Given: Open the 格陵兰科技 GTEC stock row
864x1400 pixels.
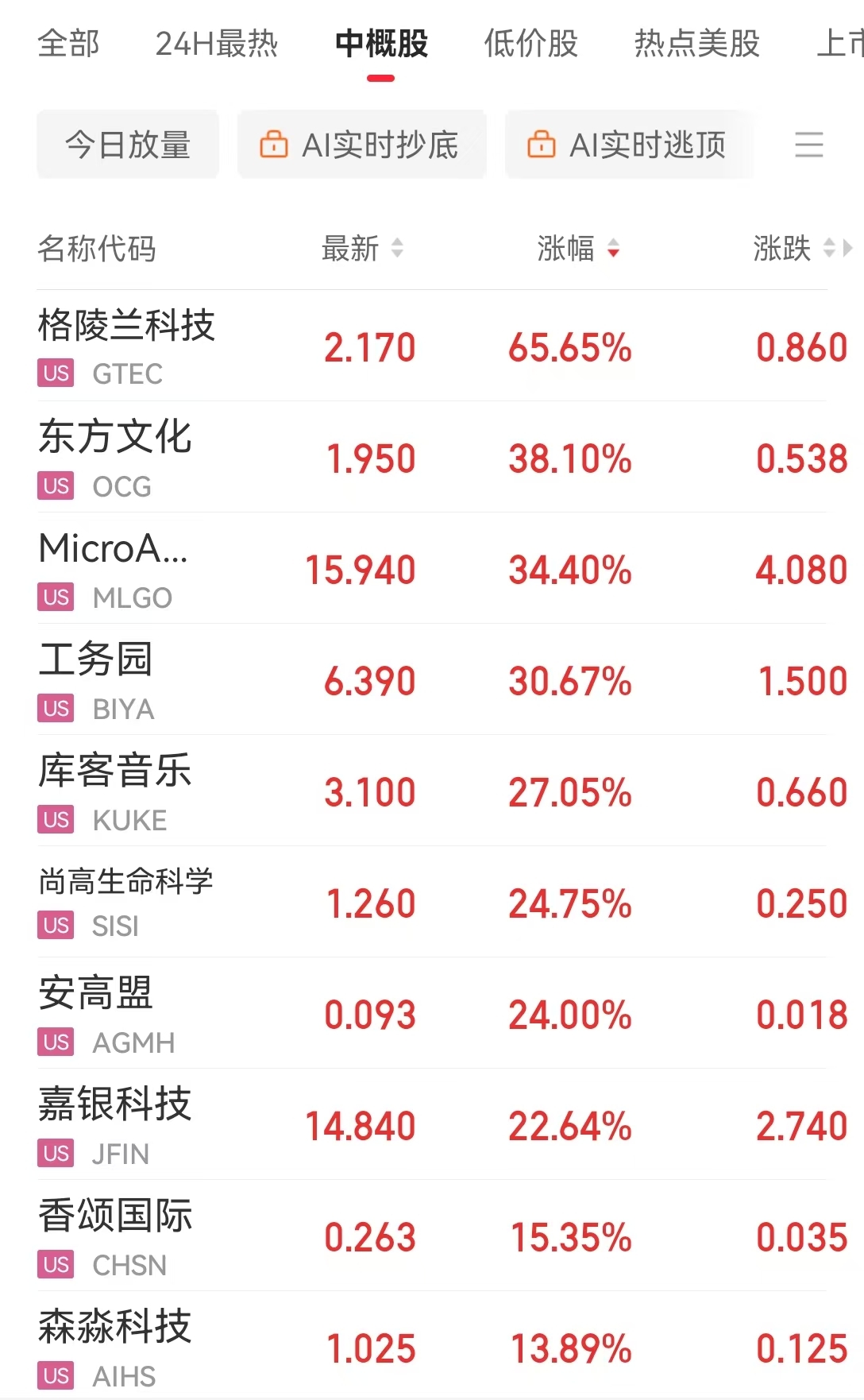Looking at the screenshot, I should pyautogui.click(x=432, y=346).
